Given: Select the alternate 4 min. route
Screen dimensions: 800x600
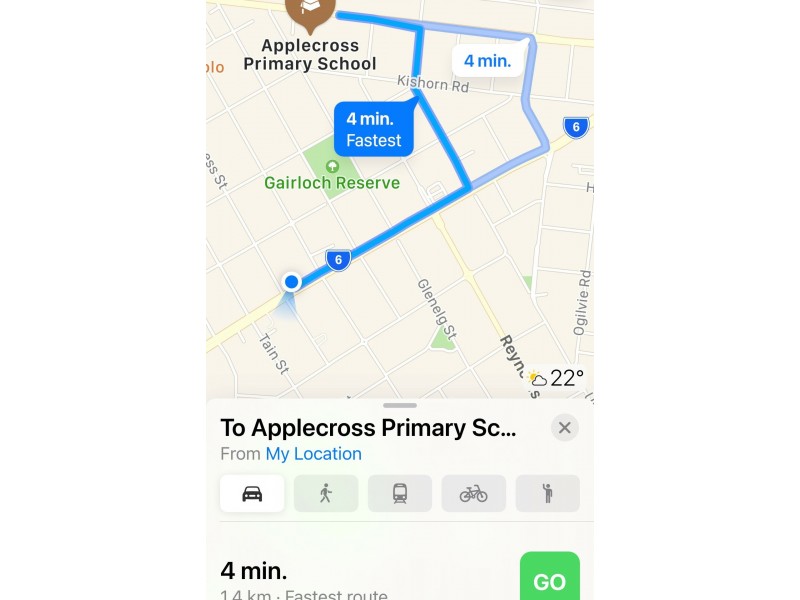Looking at the screenshot, I should point(488,61).
